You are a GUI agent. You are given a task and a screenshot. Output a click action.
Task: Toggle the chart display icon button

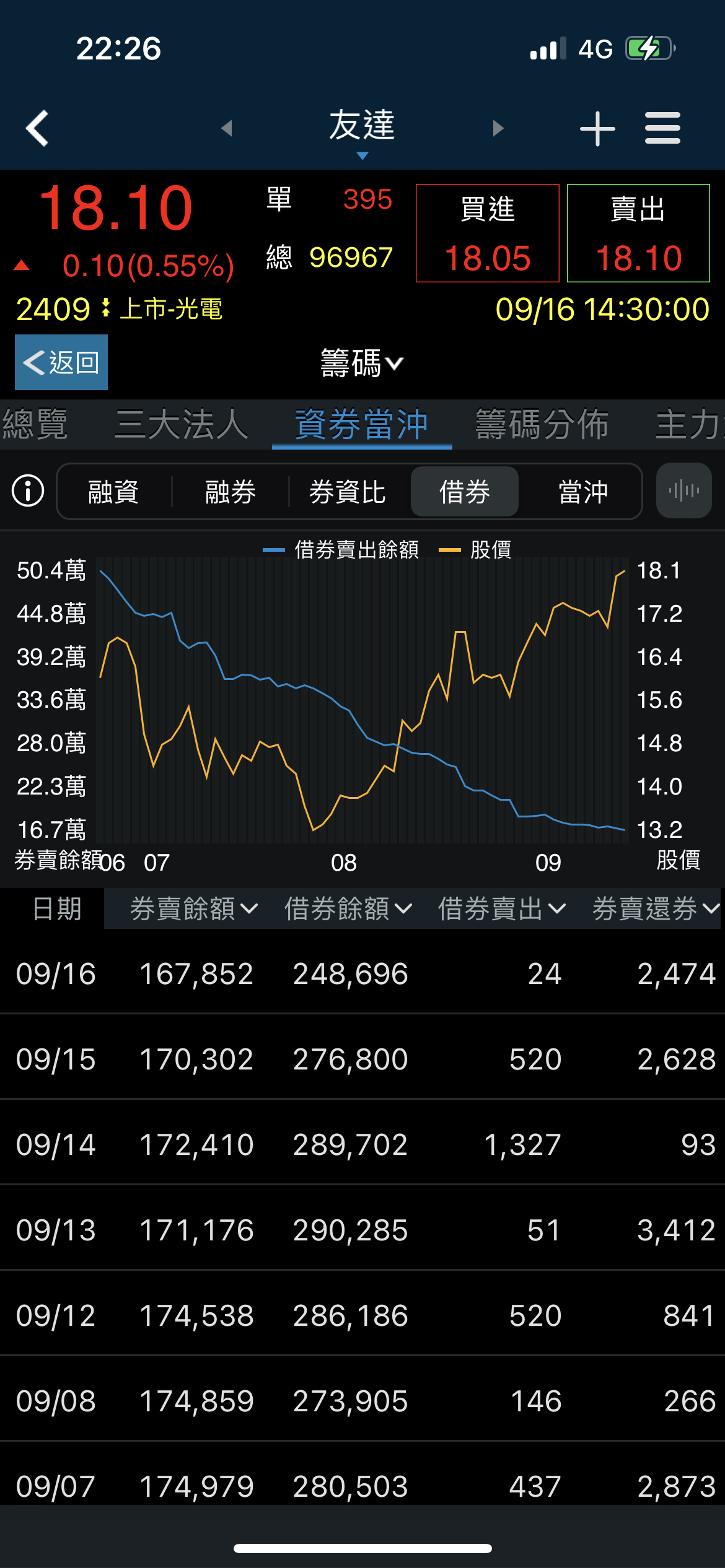point(683,491)
